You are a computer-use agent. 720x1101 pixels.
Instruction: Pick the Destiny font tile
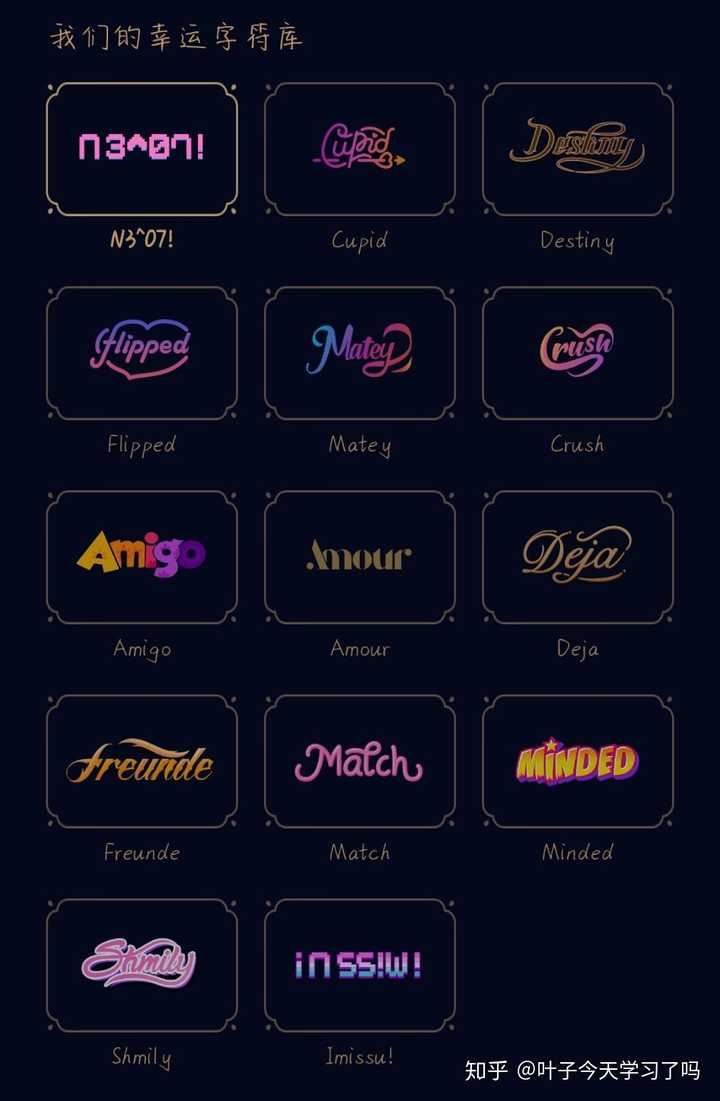(578, 149)
